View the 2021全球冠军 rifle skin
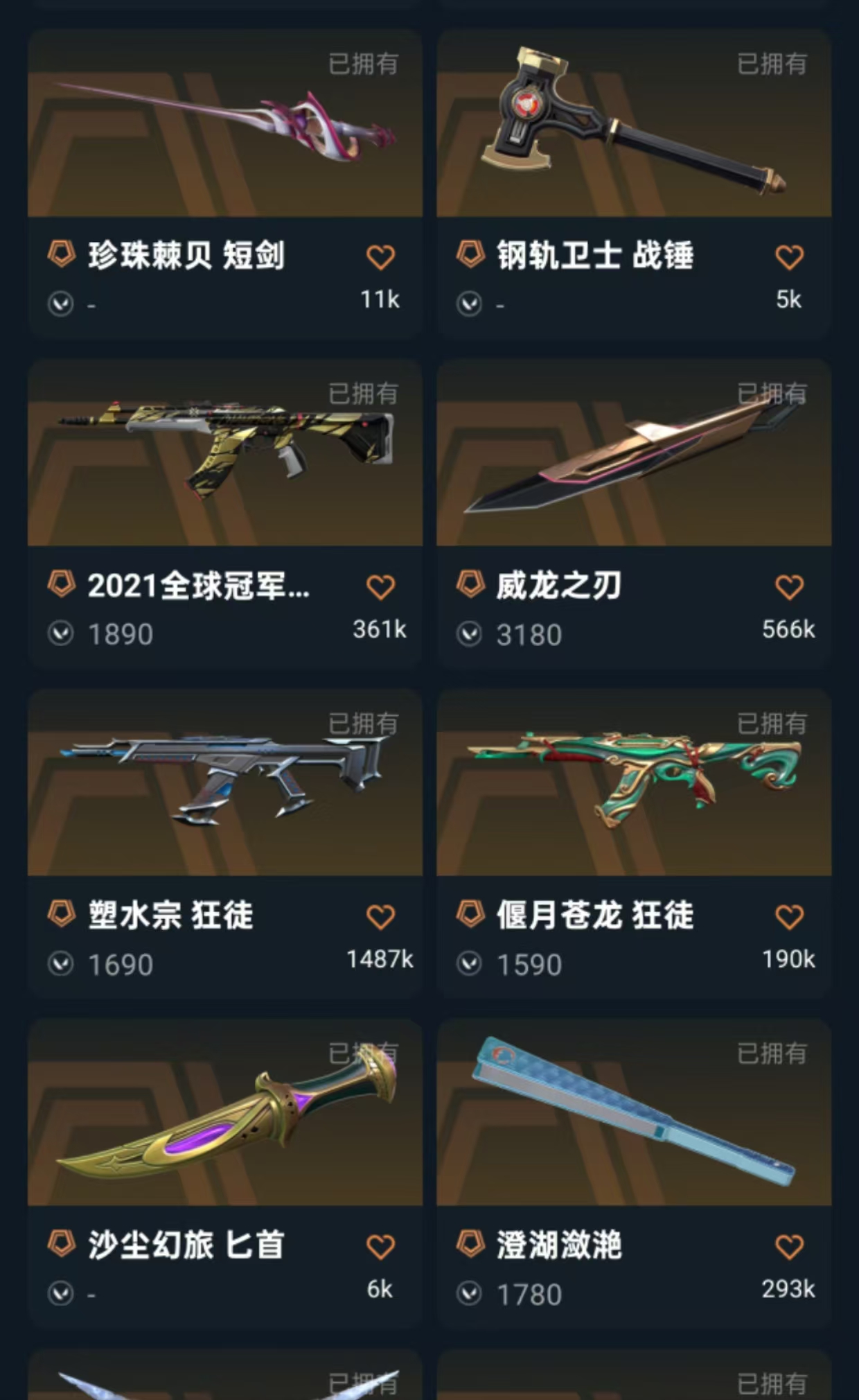Screen dimensions: 859x1400 point(225,454)
